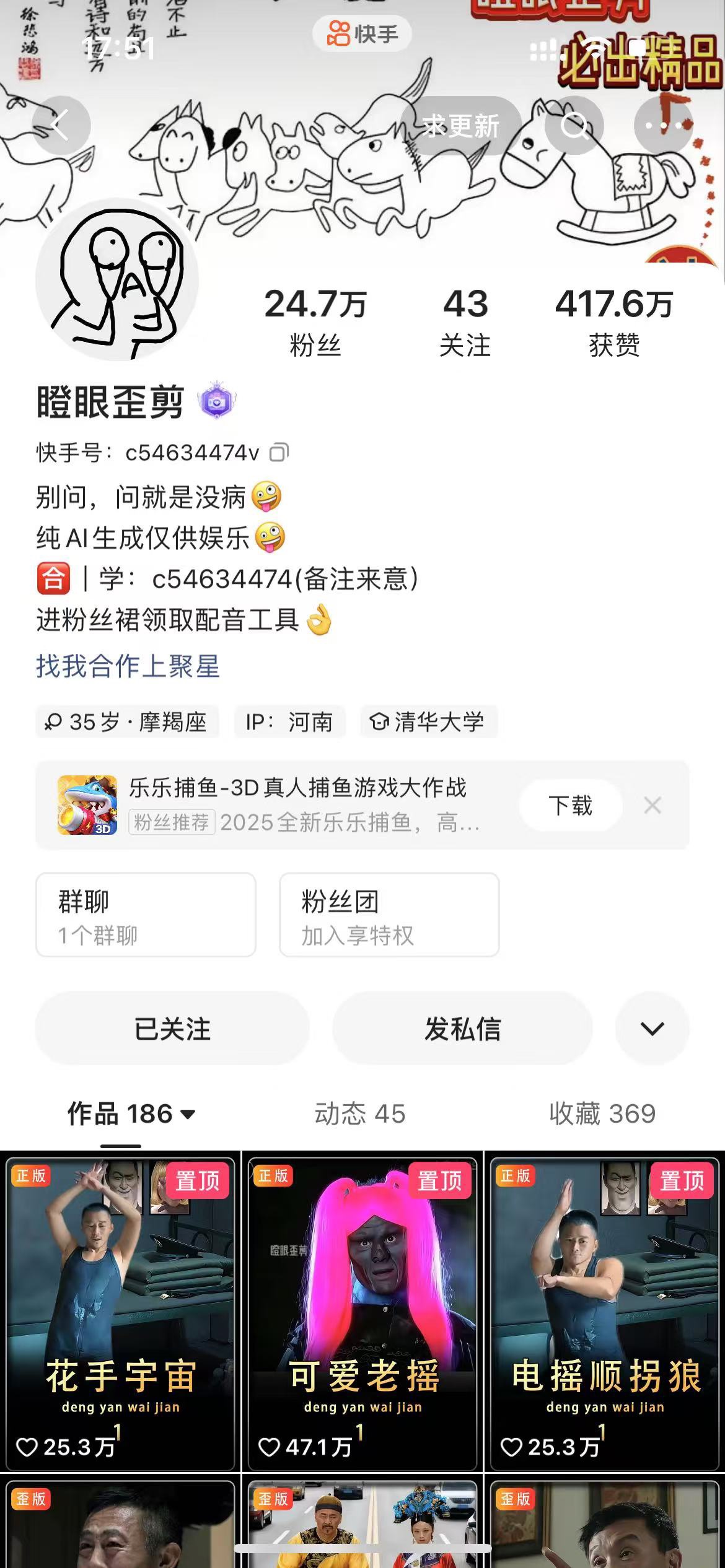
Task: Tap the 已关注 button
Action: coord(172,1029)
